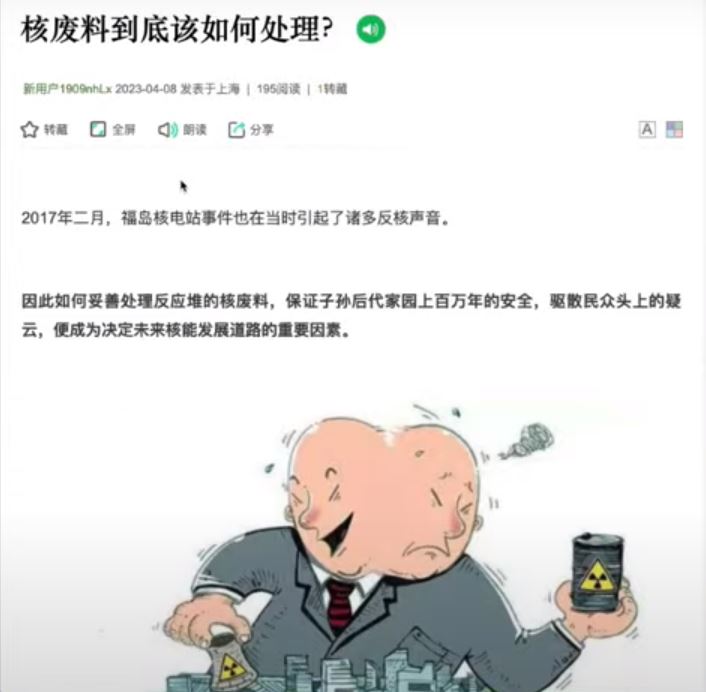Enter full screen via 全屏
706x692 pixels.
(x=113, y=130)
